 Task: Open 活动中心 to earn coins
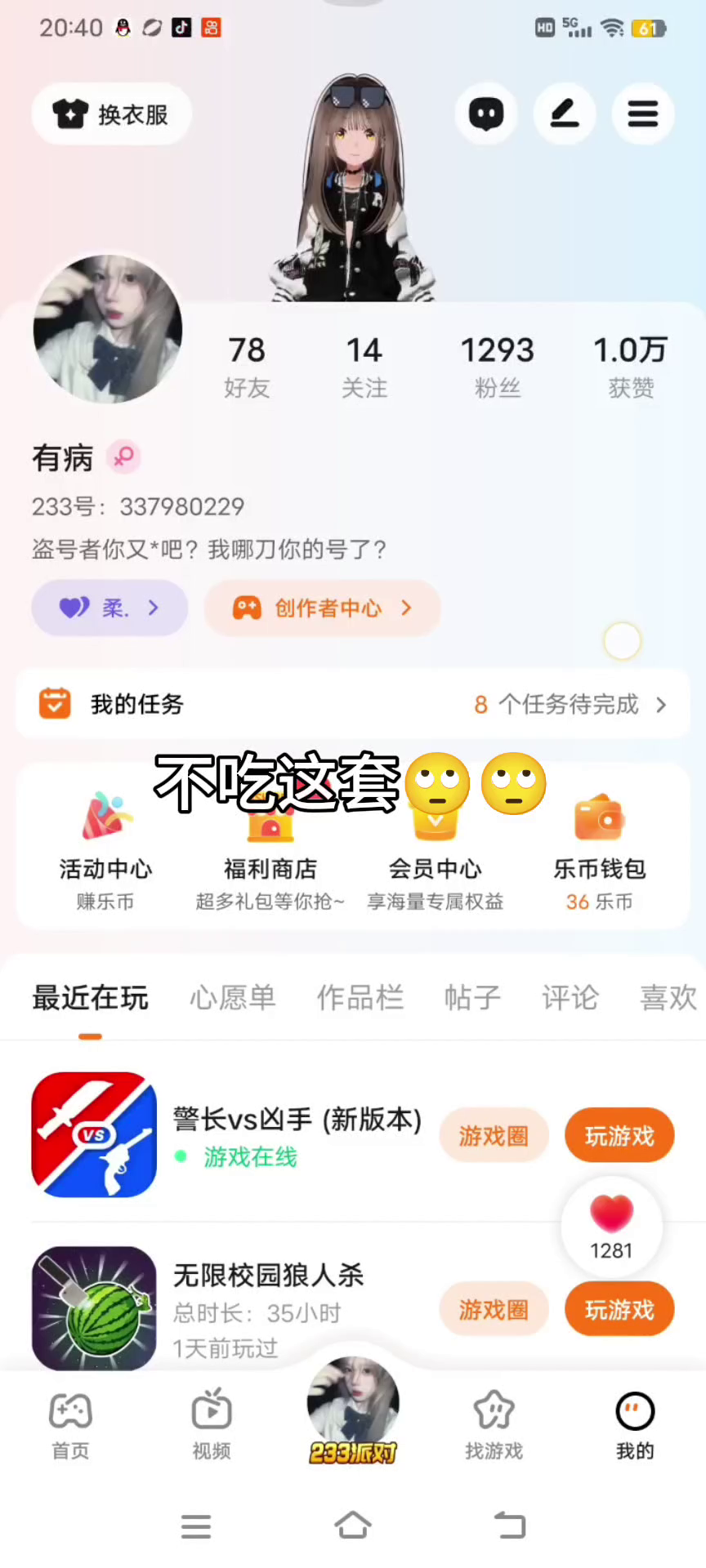pos(105,849)
